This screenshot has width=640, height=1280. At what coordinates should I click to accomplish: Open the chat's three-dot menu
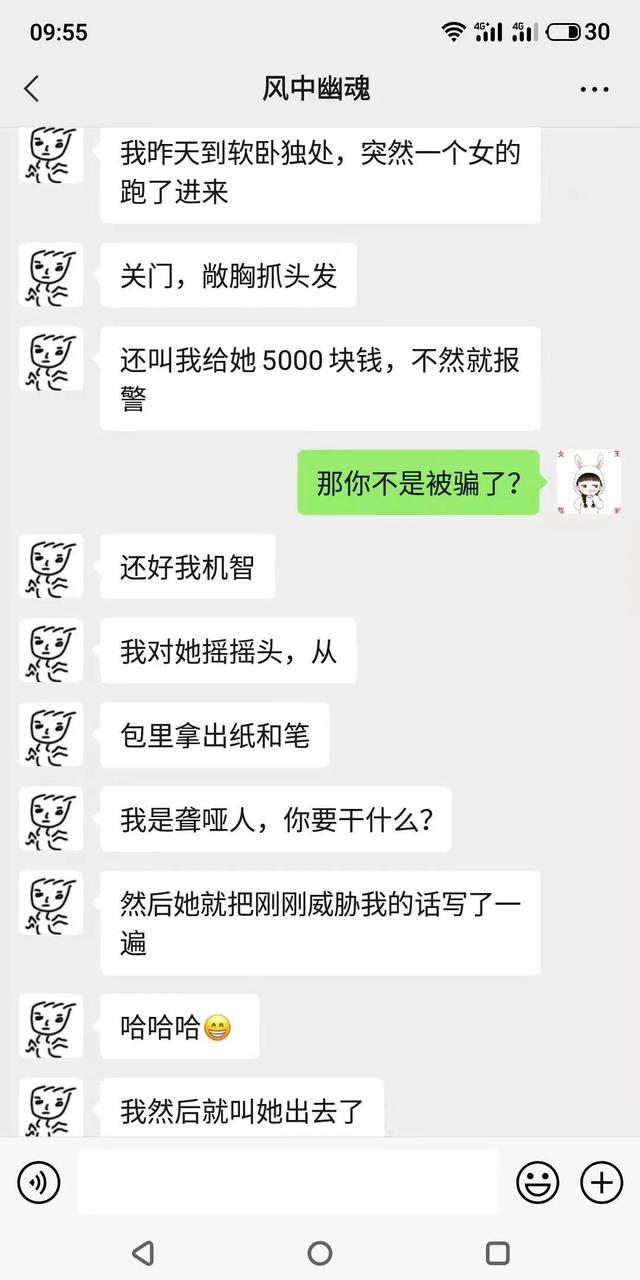594,89
